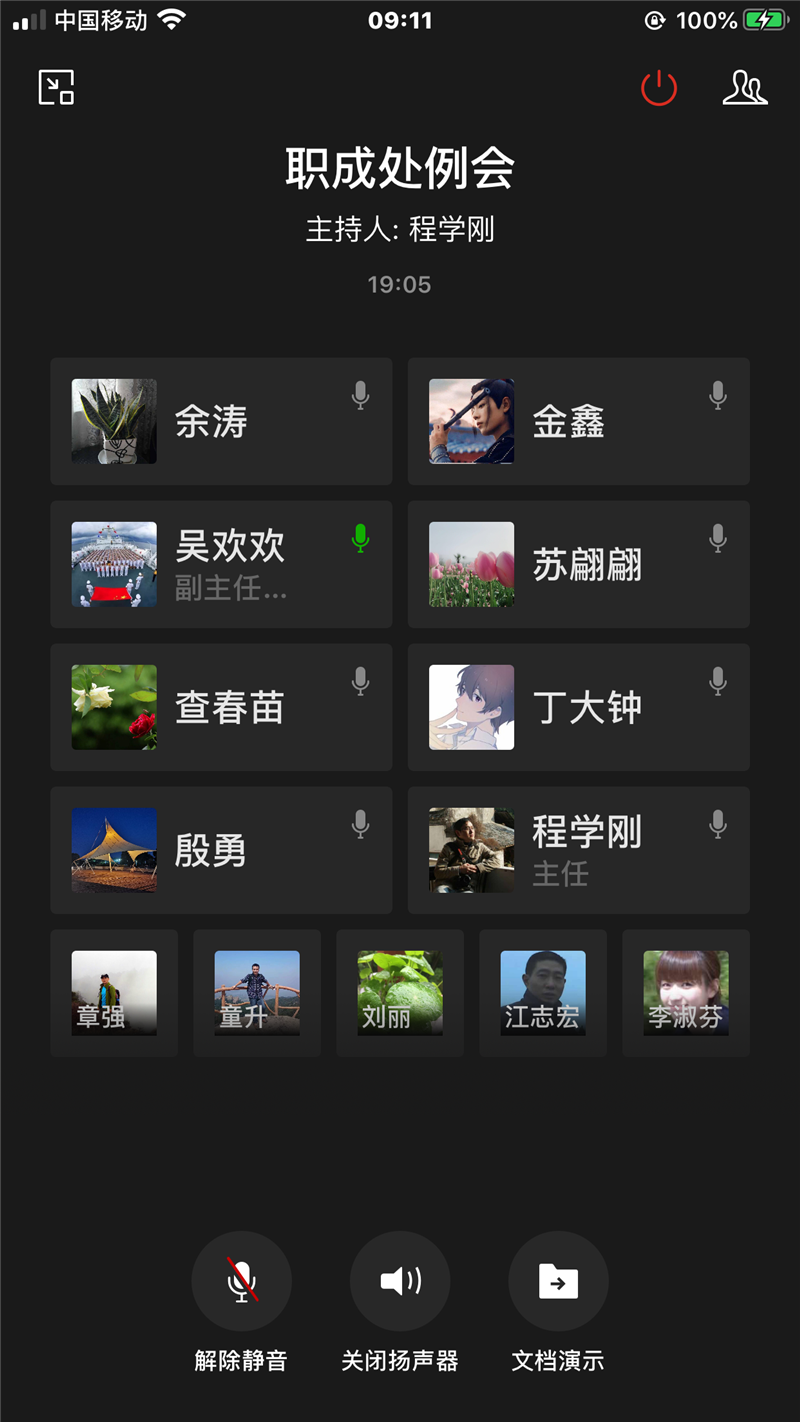800x1422 pixels.
Task: Select host card 程学刚 主任
Action: click(x=578, y=850)
